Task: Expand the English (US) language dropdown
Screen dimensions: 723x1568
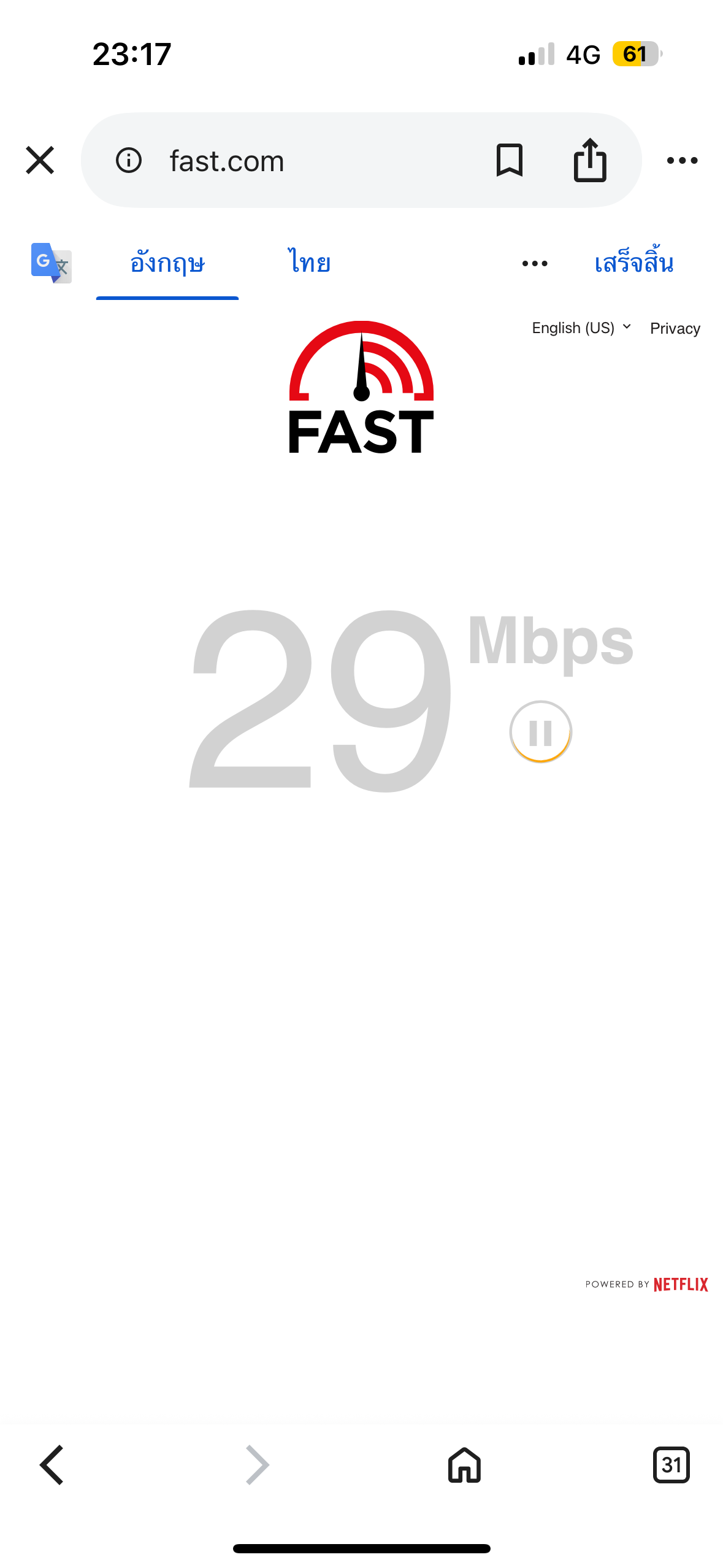Action: pos(581,328)
